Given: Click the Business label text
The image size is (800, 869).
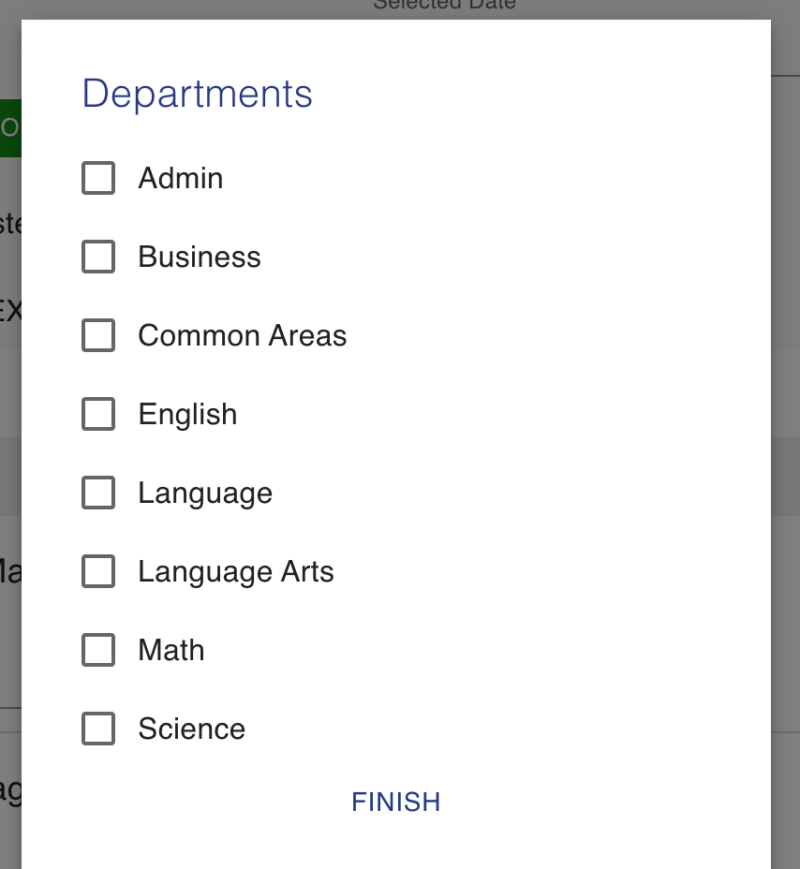Looking at the screenshot, I should coord(199,257).
